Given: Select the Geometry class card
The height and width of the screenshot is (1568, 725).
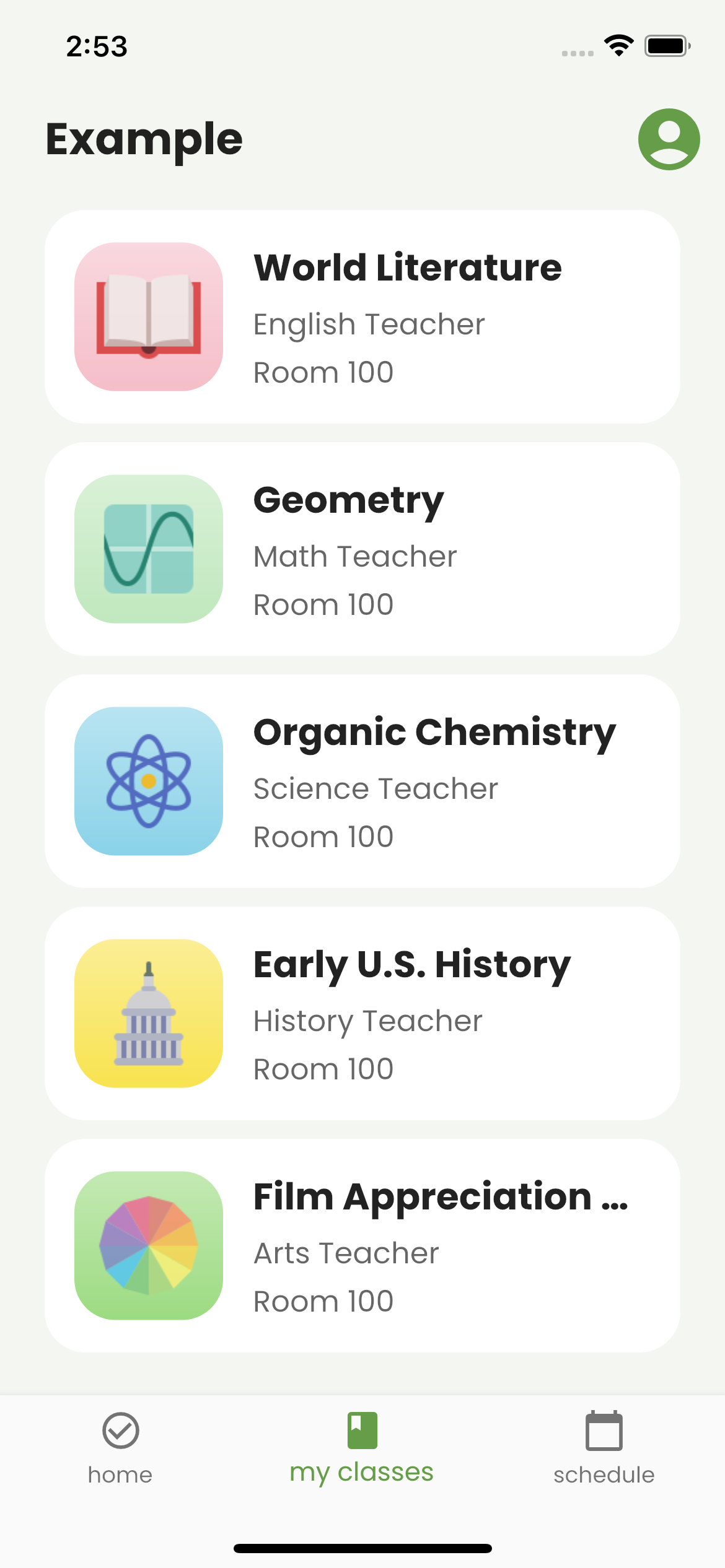Looking at the screenshot, I should point(362,549).
